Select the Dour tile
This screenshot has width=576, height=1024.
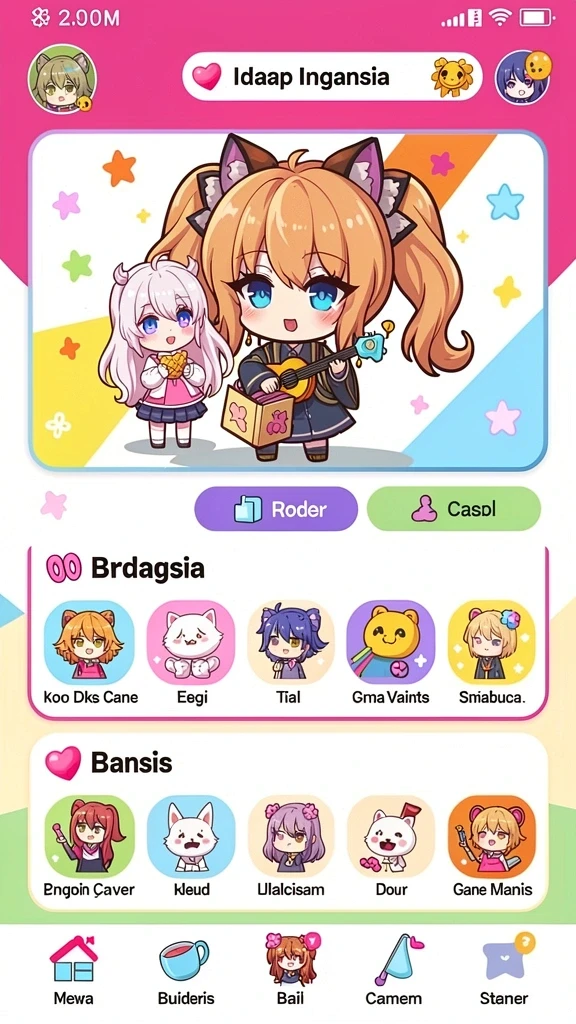391,846
